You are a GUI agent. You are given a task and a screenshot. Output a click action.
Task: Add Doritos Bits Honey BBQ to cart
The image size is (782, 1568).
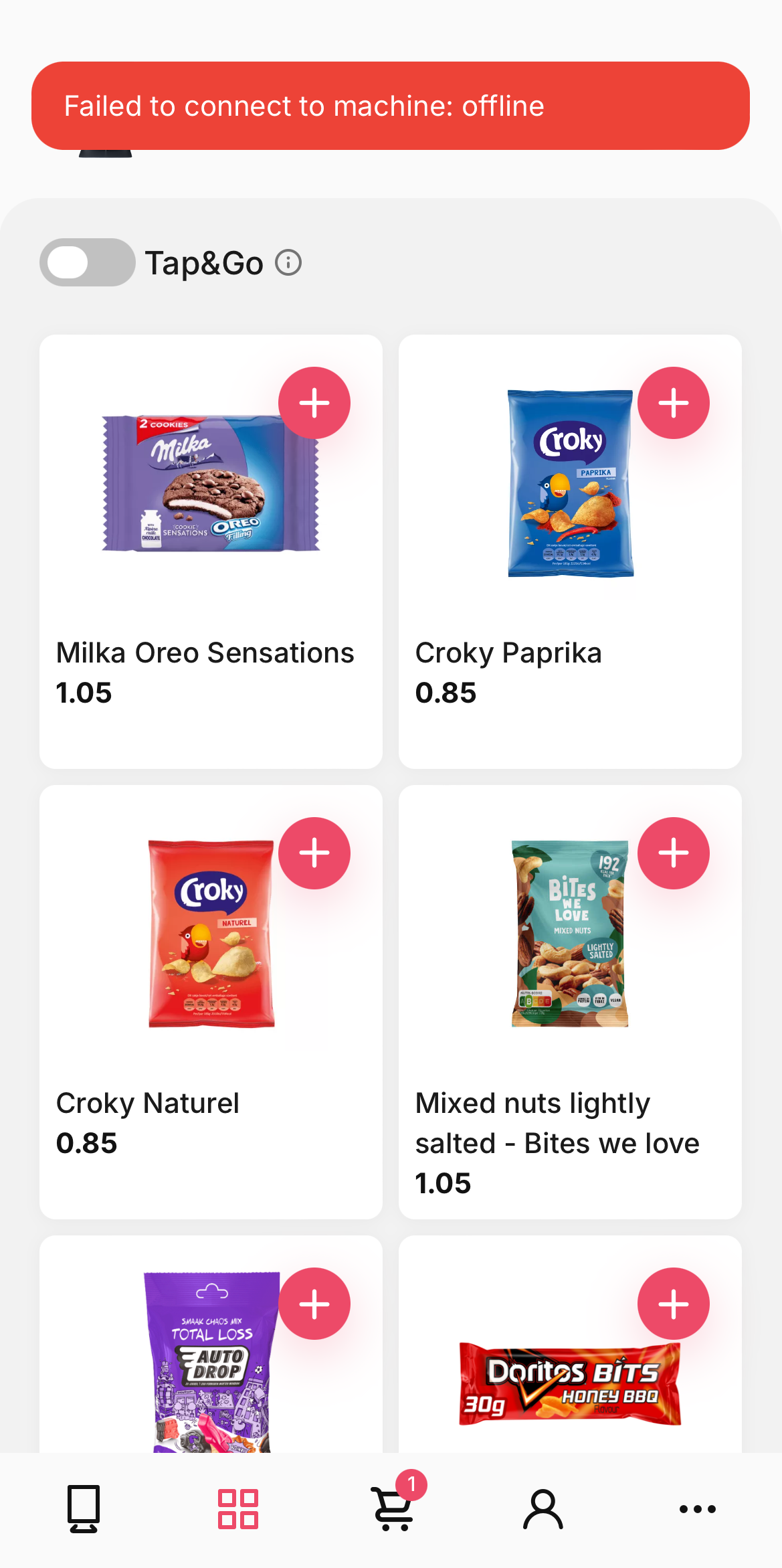674,1304
